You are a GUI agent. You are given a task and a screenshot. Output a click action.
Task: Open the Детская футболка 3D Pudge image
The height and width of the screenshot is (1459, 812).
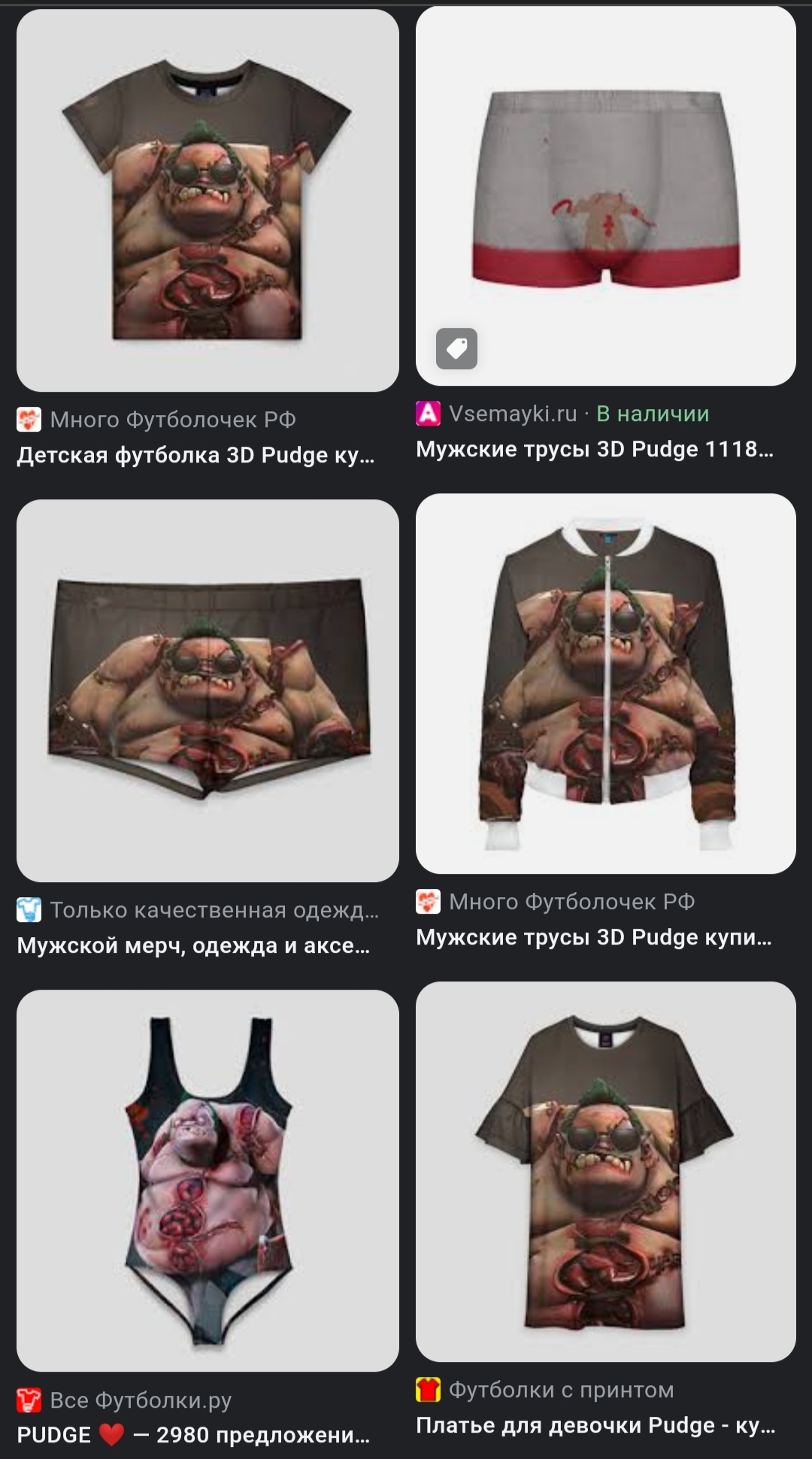tap(208, 201)
